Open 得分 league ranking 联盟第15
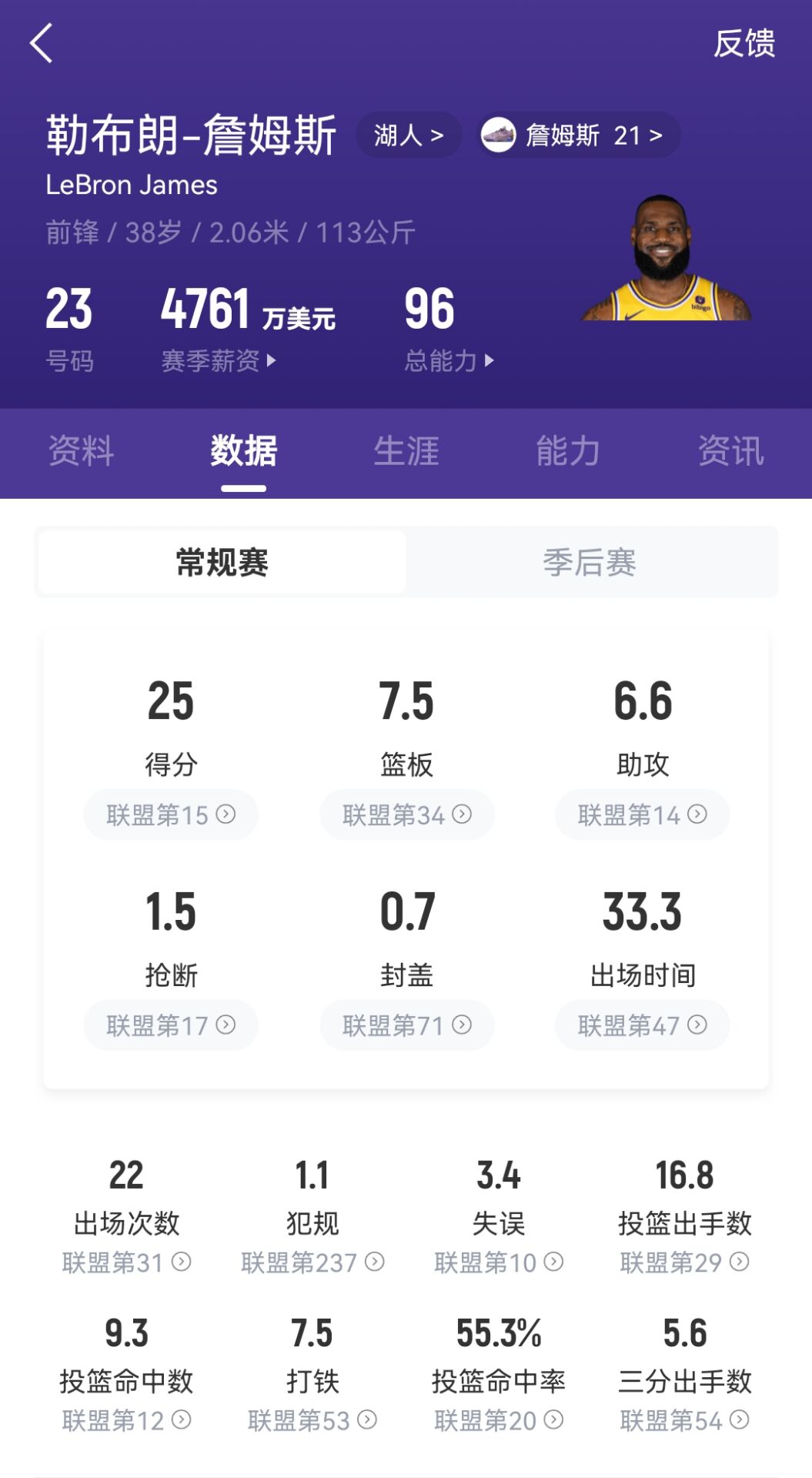 pos(171,814)
